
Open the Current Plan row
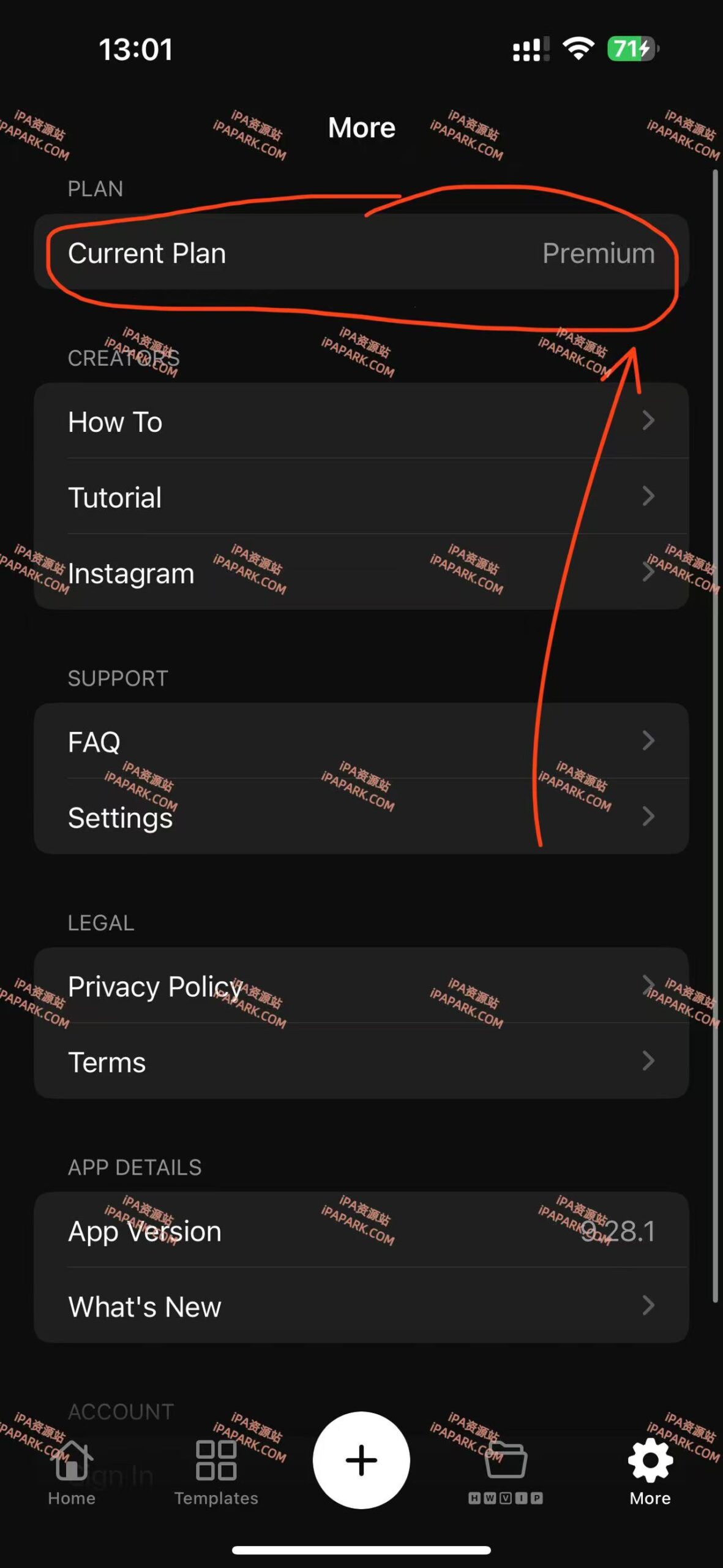tap(361, 252)
